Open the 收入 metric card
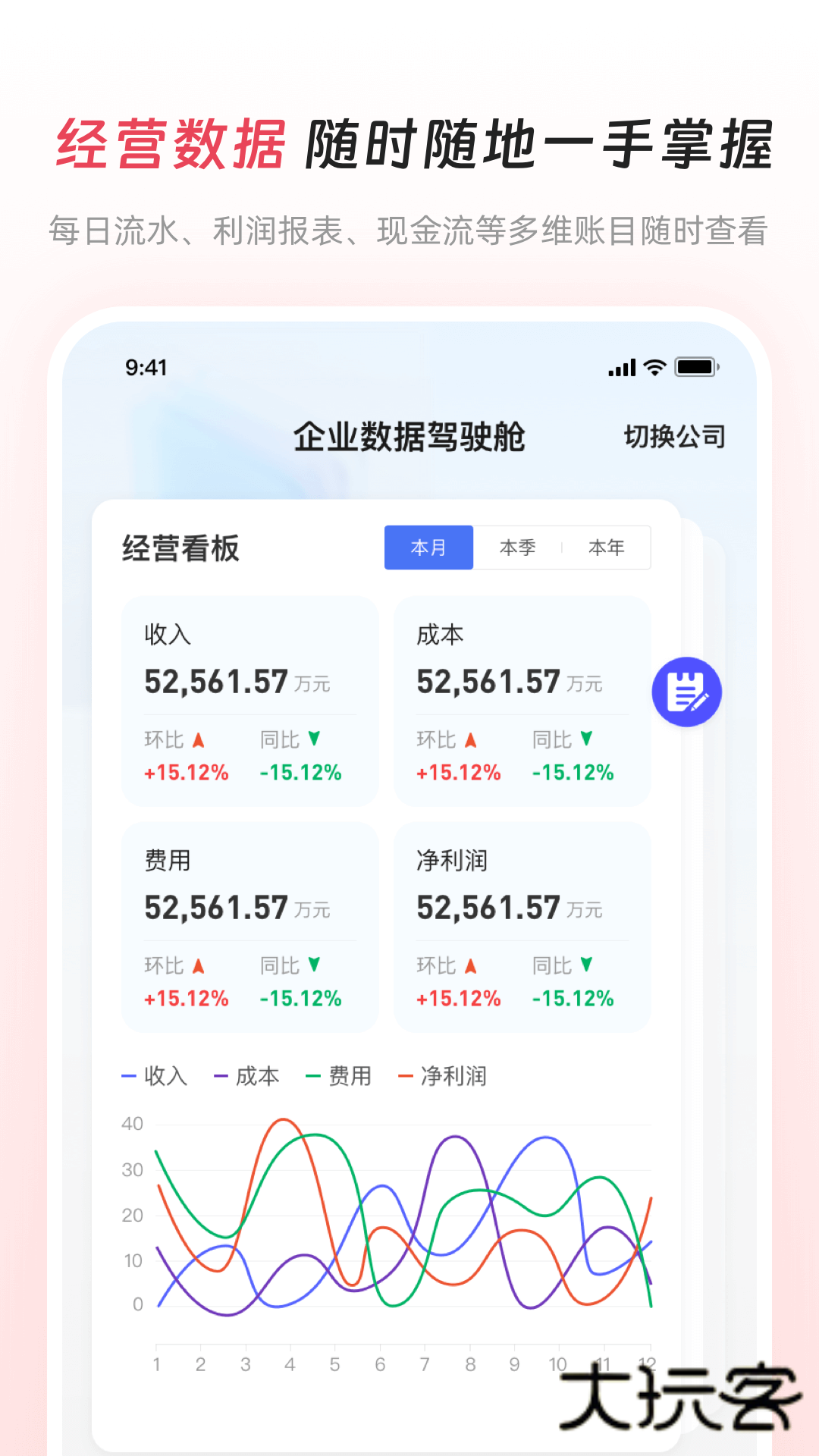The height and width of the screenshot is (1456, 819). click(249, 699)
